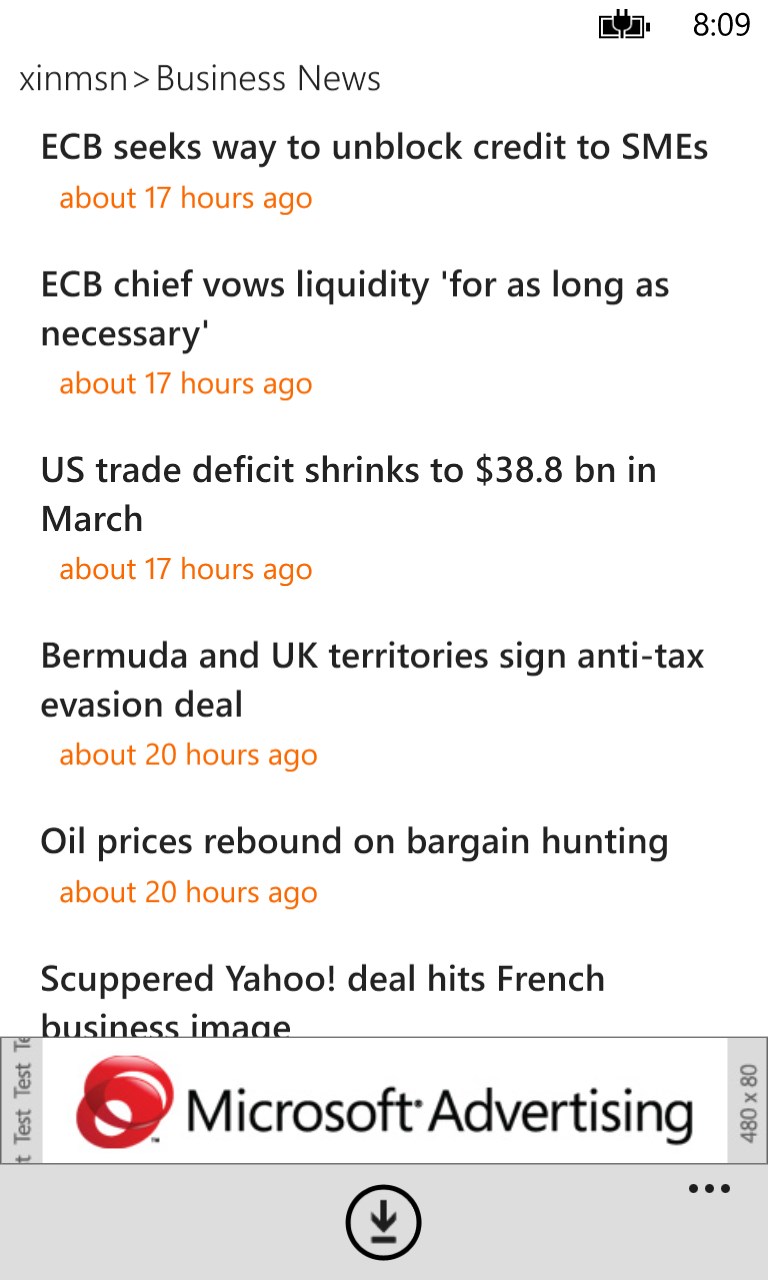
Task: Open US trade deficit shrinks article
Action: (348, 494)
